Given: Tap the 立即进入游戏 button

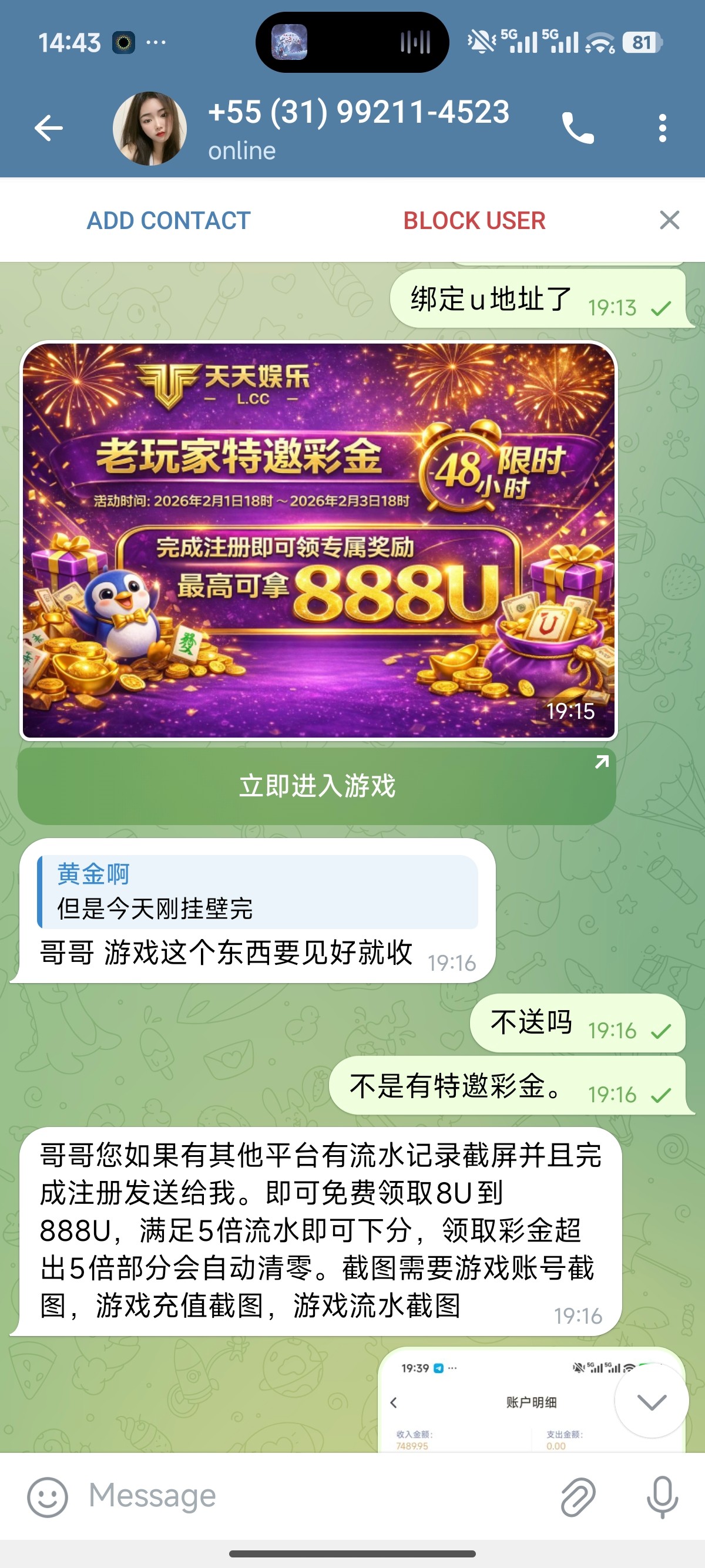Looking at the screenshot, I should [x=317, y=786].
